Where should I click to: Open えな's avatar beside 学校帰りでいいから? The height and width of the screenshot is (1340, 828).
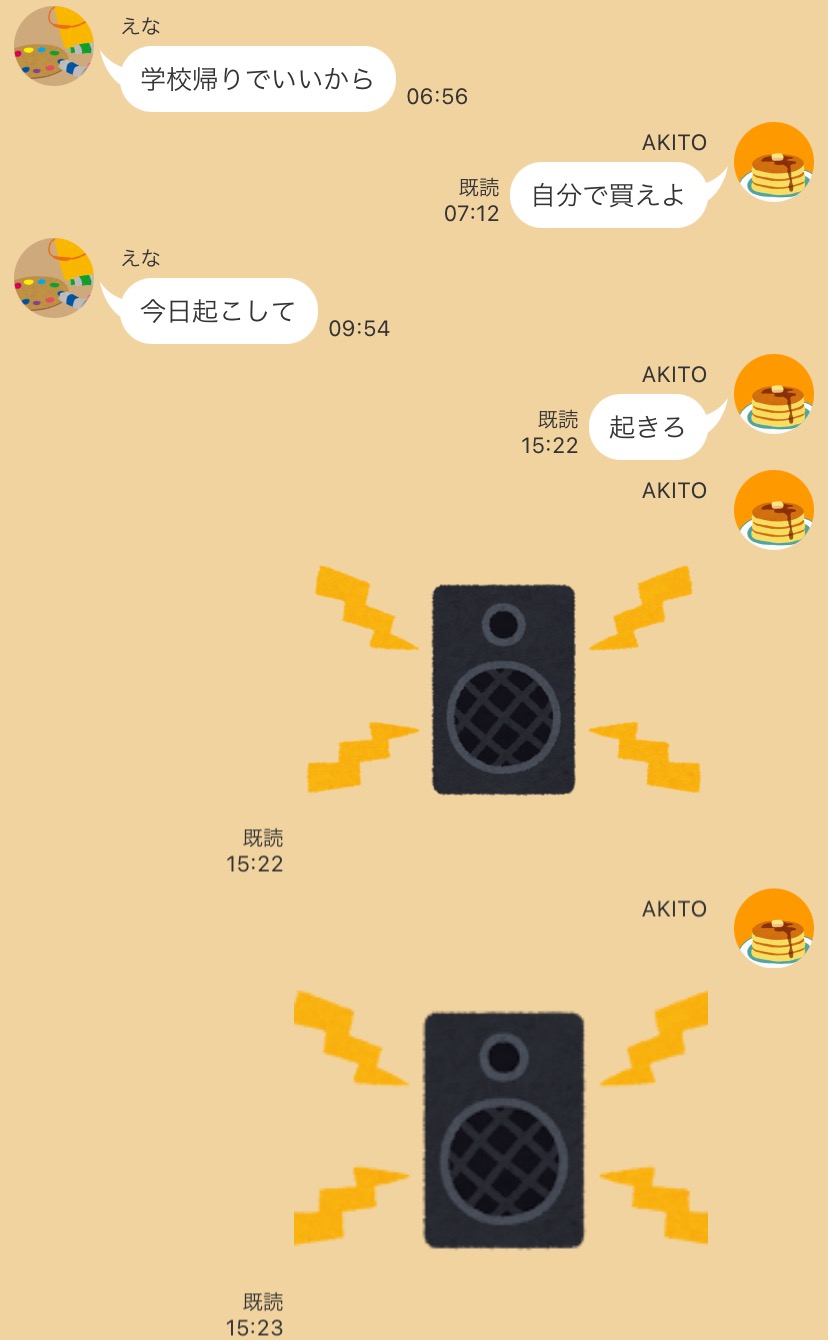tap(54, 46)
